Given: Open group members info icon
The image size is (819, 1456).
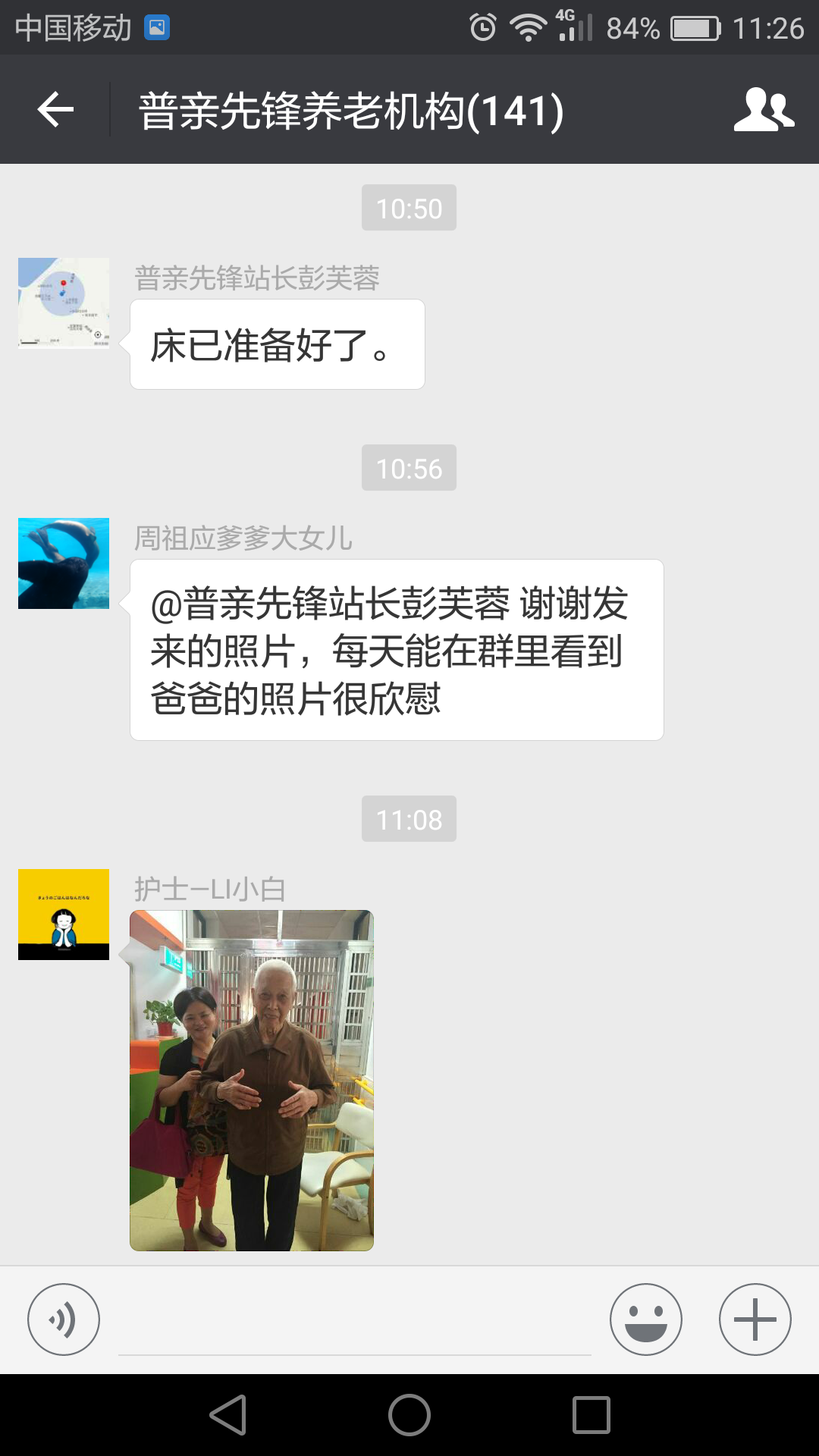Looking at the screenshot, I should [x=764, y=111].
